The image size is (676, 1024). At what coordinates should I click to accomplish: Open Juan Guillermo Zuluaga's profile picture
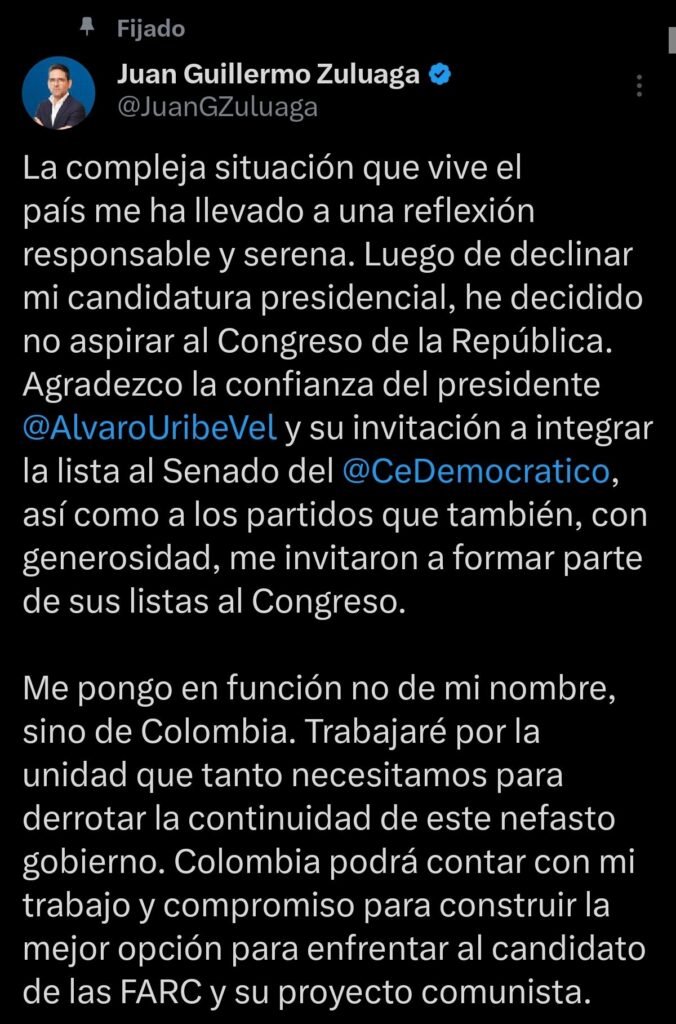coord(58,93)
